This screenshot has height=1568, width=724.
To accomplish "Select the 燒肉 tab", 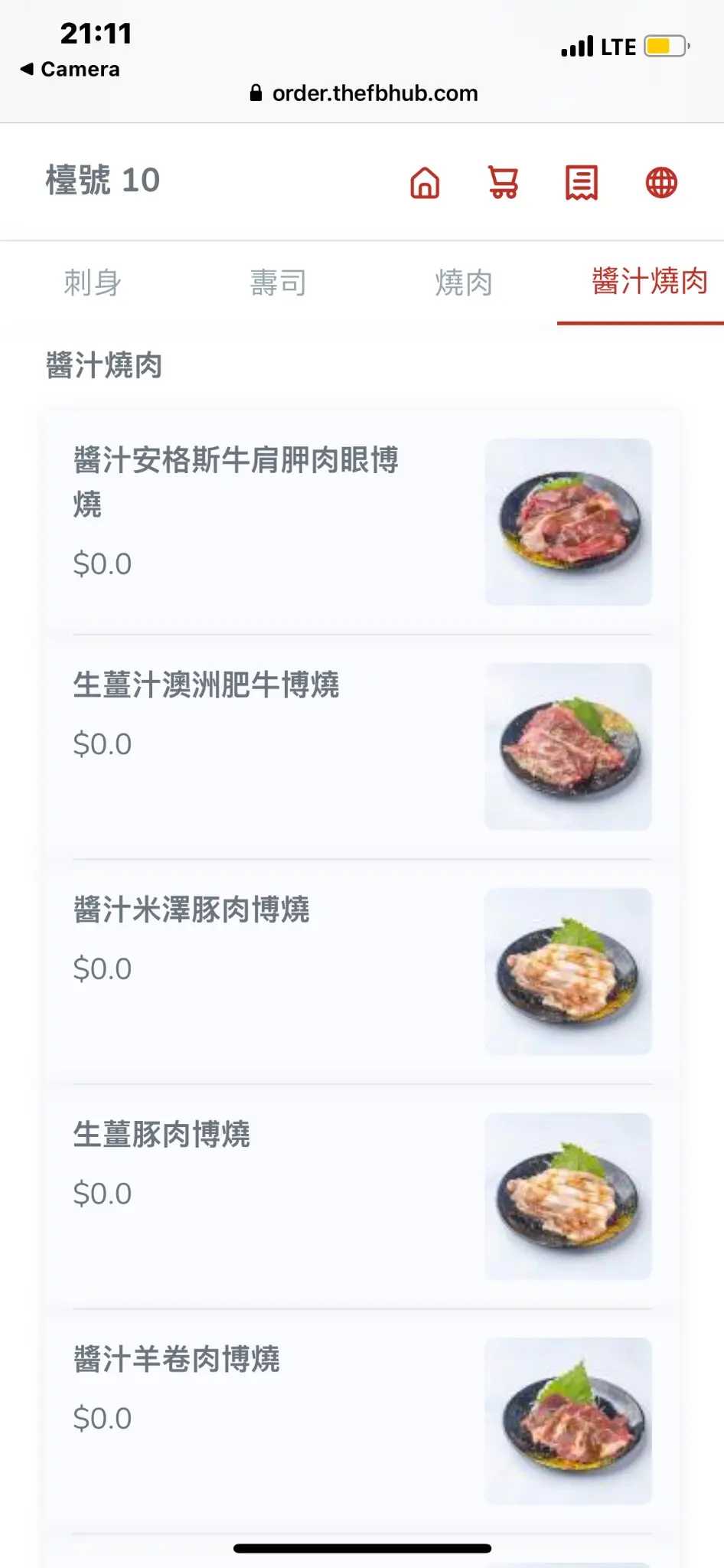I will coord(463,283).
